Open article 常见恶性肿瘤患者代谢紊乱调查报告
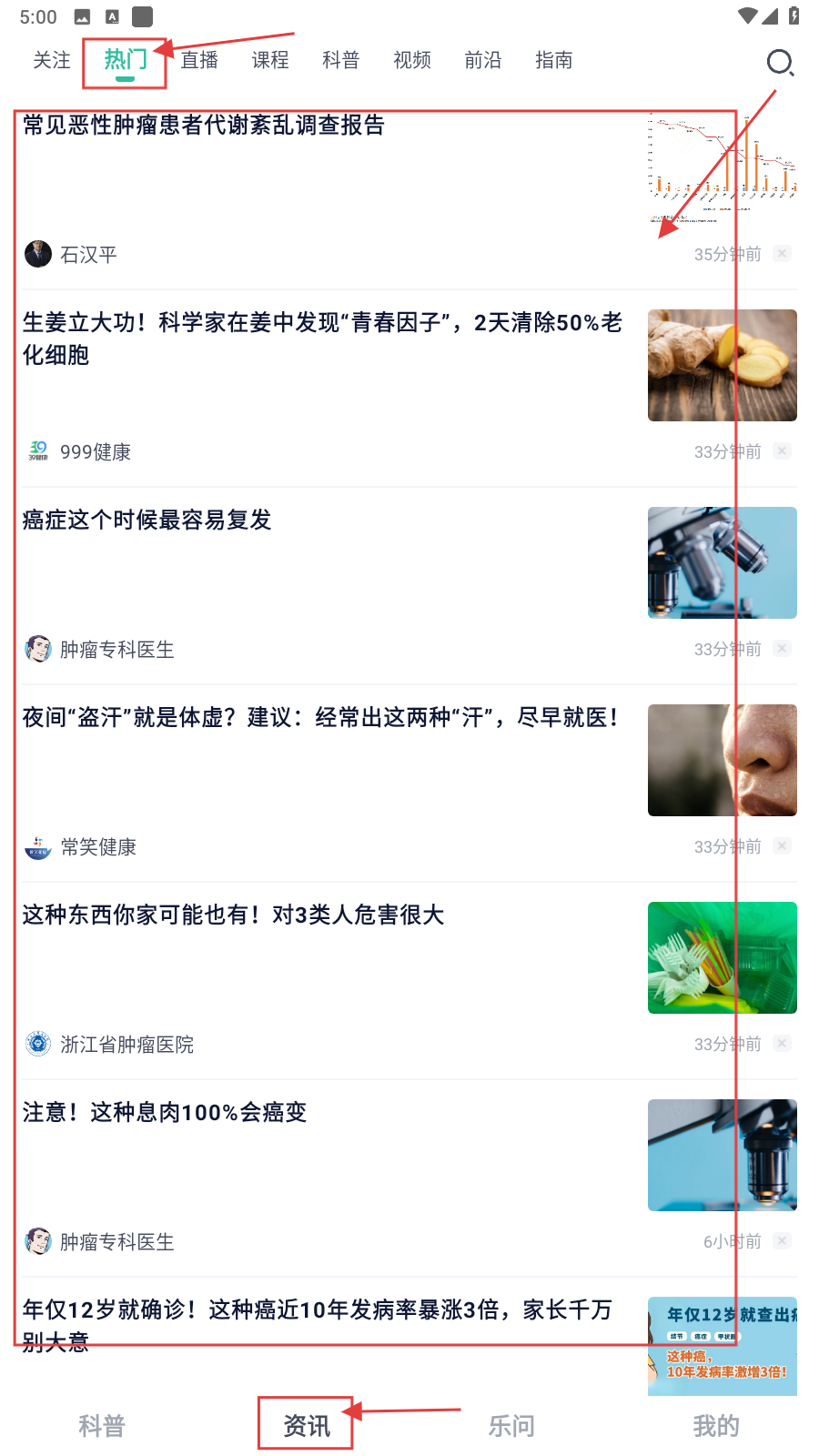 [x=204, y=126]
